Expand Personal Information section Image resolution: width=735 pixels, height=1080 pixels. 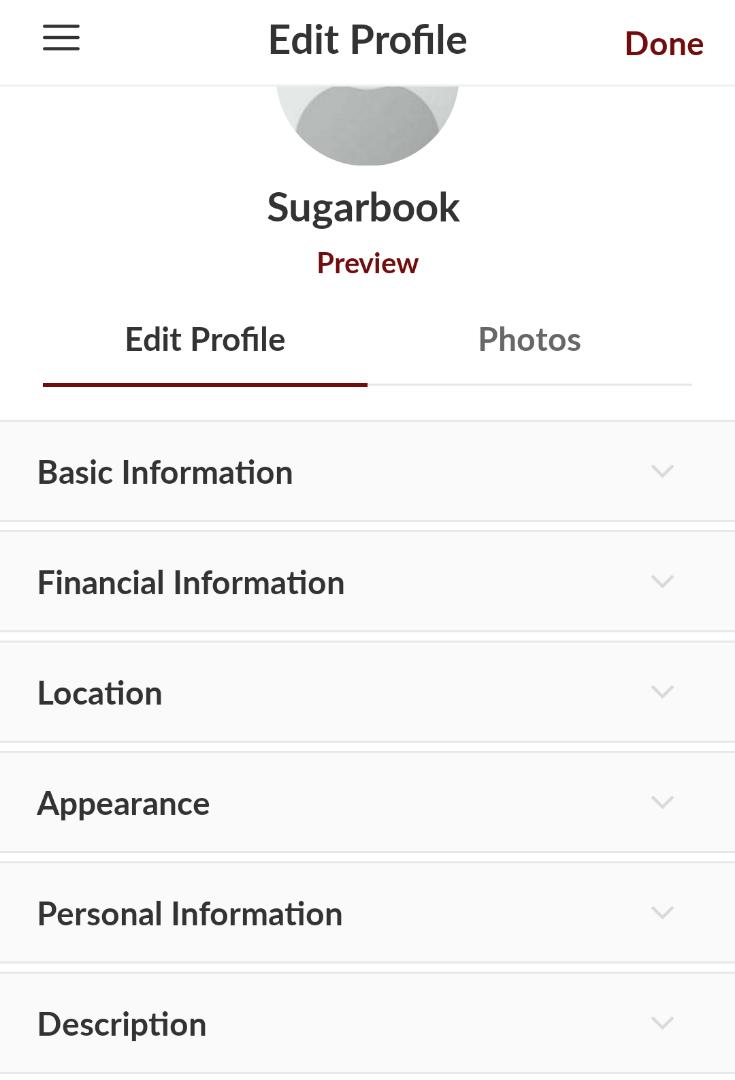[367, 913]
